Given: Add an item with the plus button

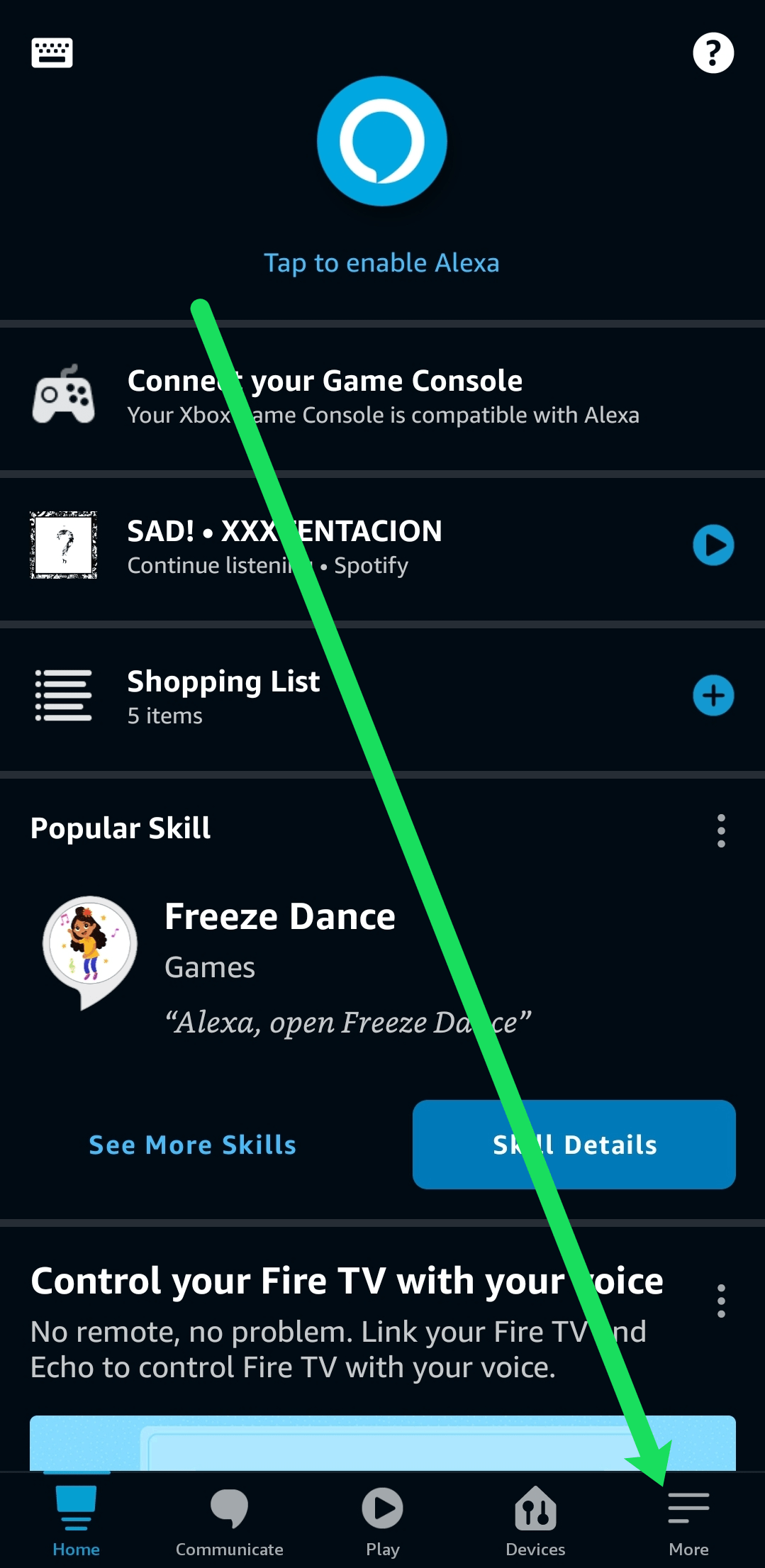Looking at the screenshot, I should pyautogui.click(x=713, y=696).
